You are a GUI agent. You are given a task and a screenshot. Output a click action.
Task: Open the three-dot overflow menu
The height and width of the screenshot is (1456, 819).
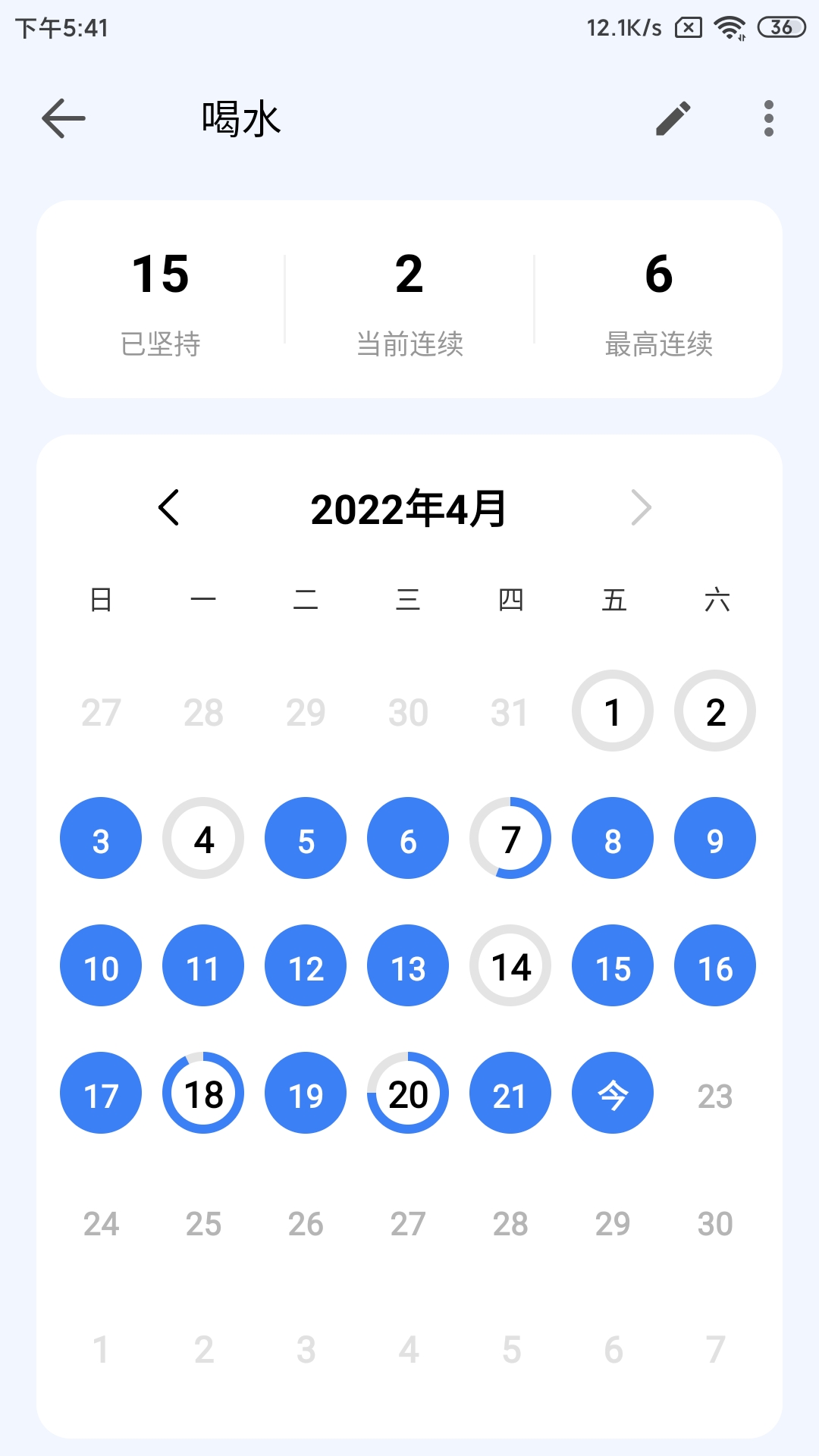coord(767,118)
